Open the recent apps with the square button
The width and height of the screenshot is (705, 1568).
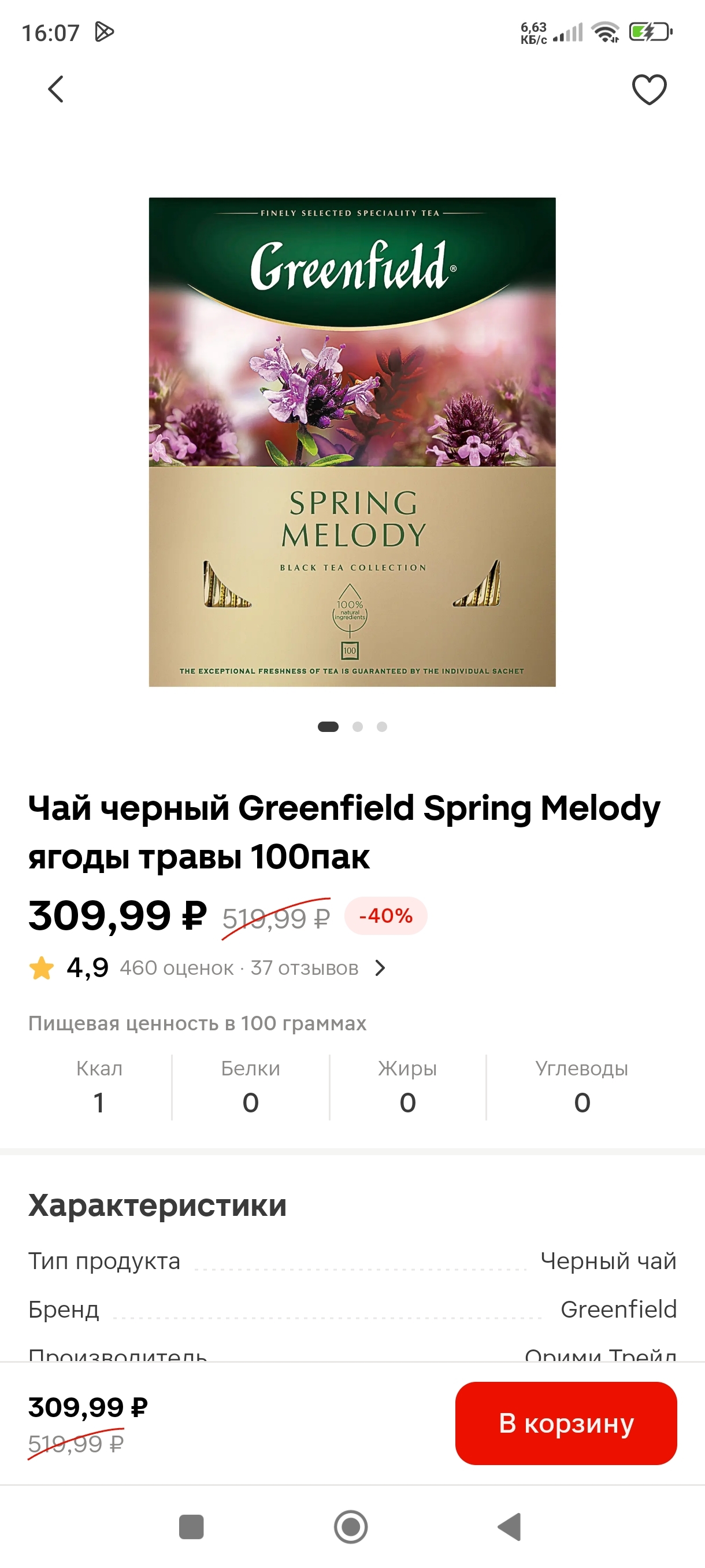[191, 1526]
